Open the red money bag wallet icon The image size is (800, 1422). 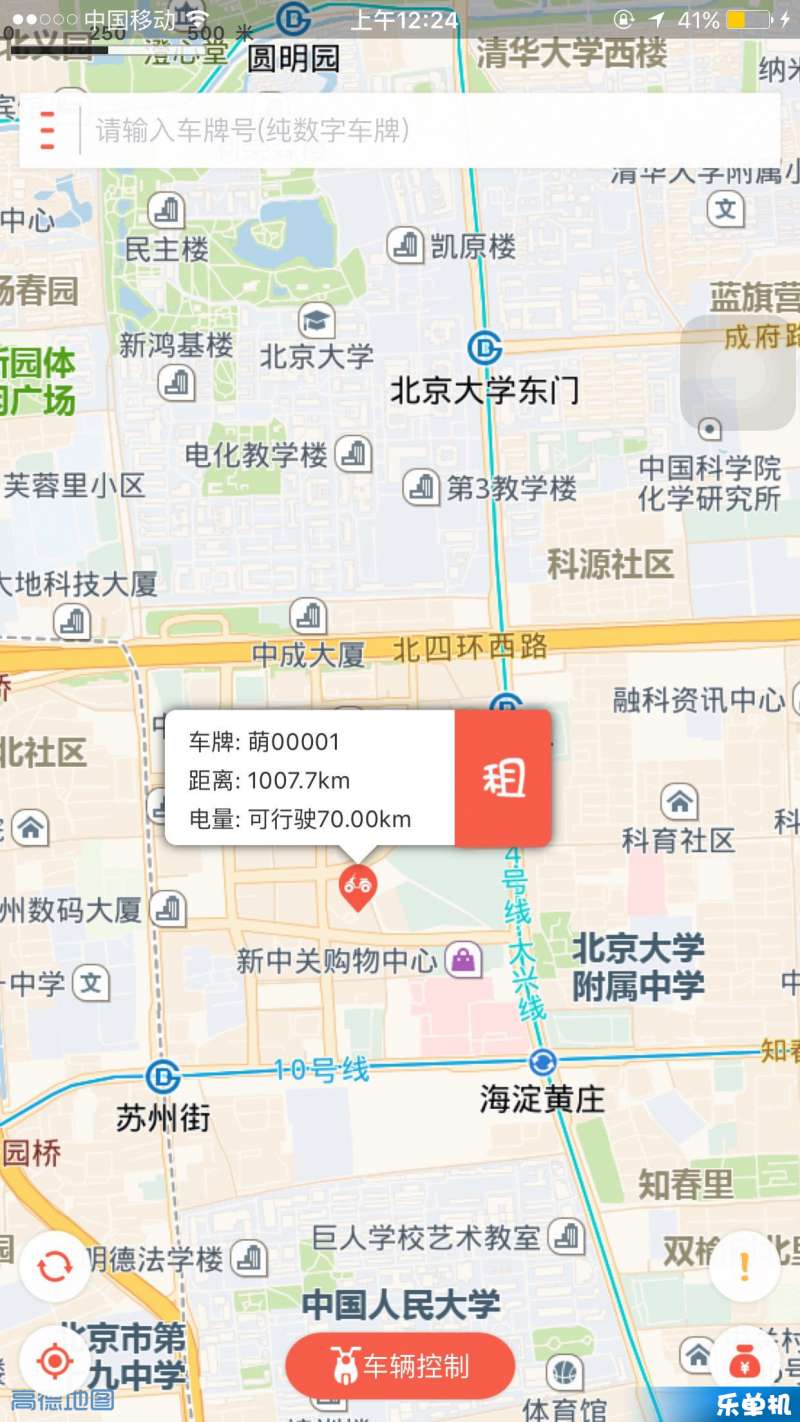tap(744, 1361)
